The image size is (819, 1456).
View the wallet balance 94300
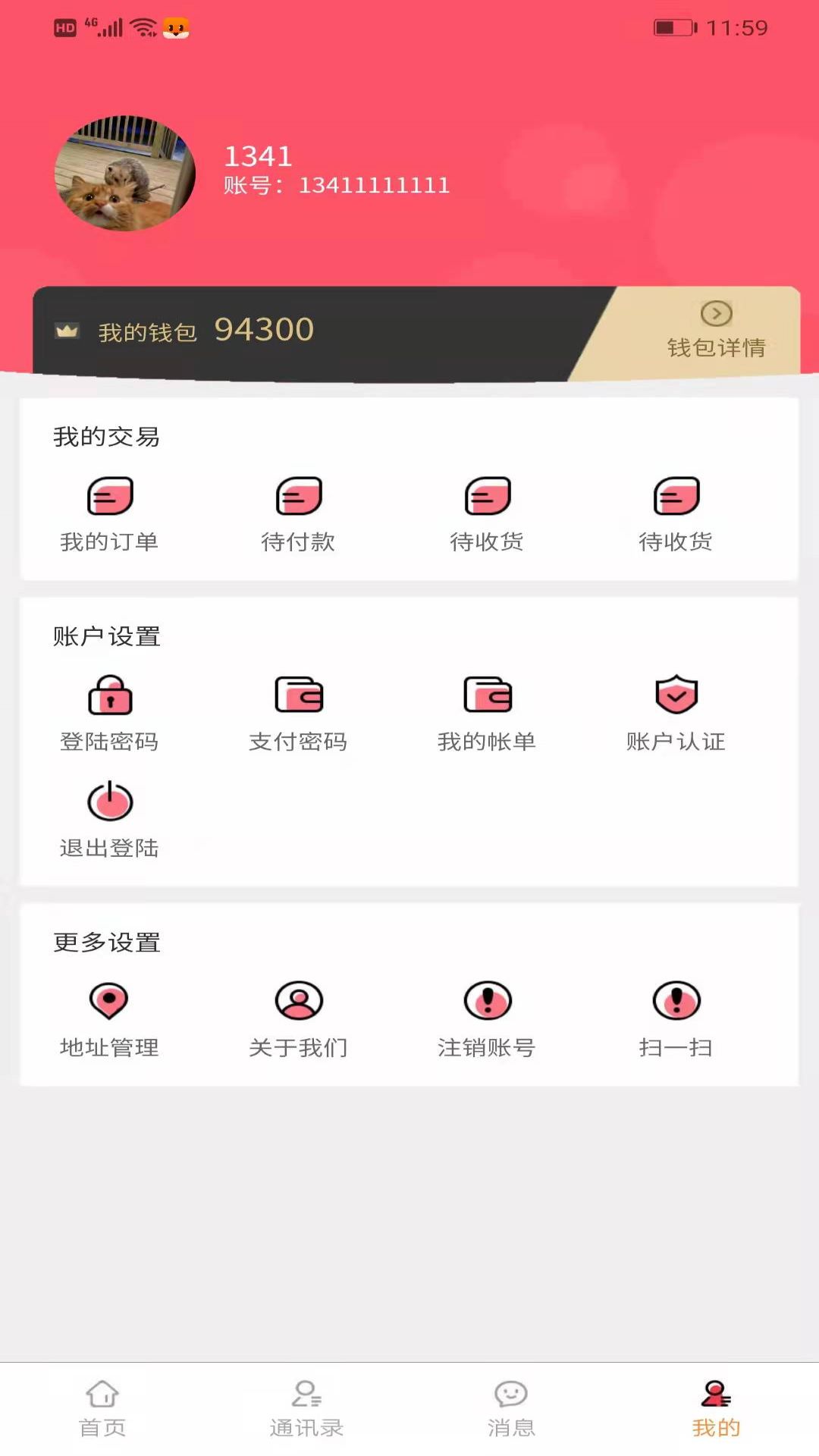pyautogui.click(x=264, y=330)
